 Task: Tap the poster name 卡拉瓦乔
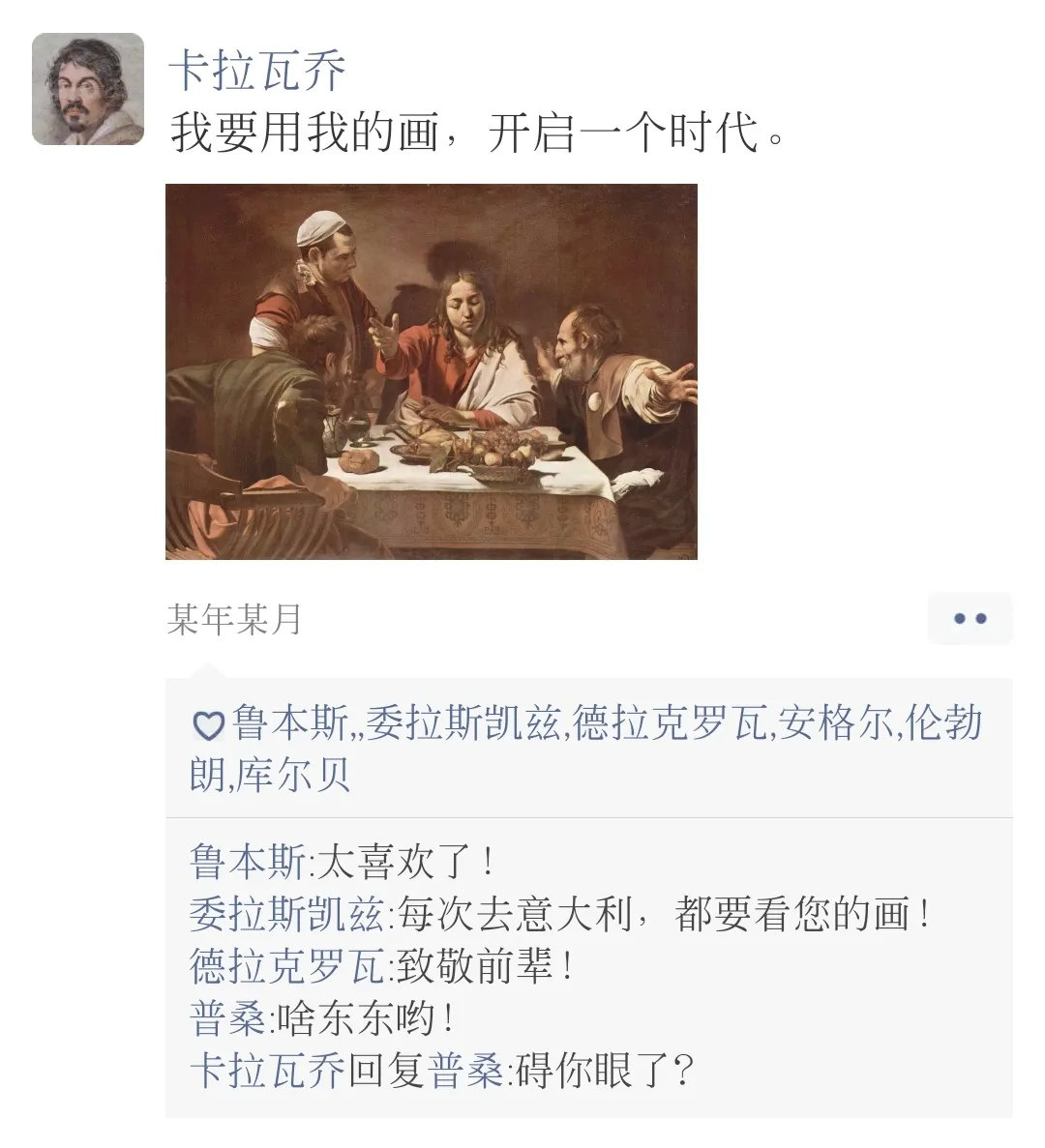[x=256, y=71]
